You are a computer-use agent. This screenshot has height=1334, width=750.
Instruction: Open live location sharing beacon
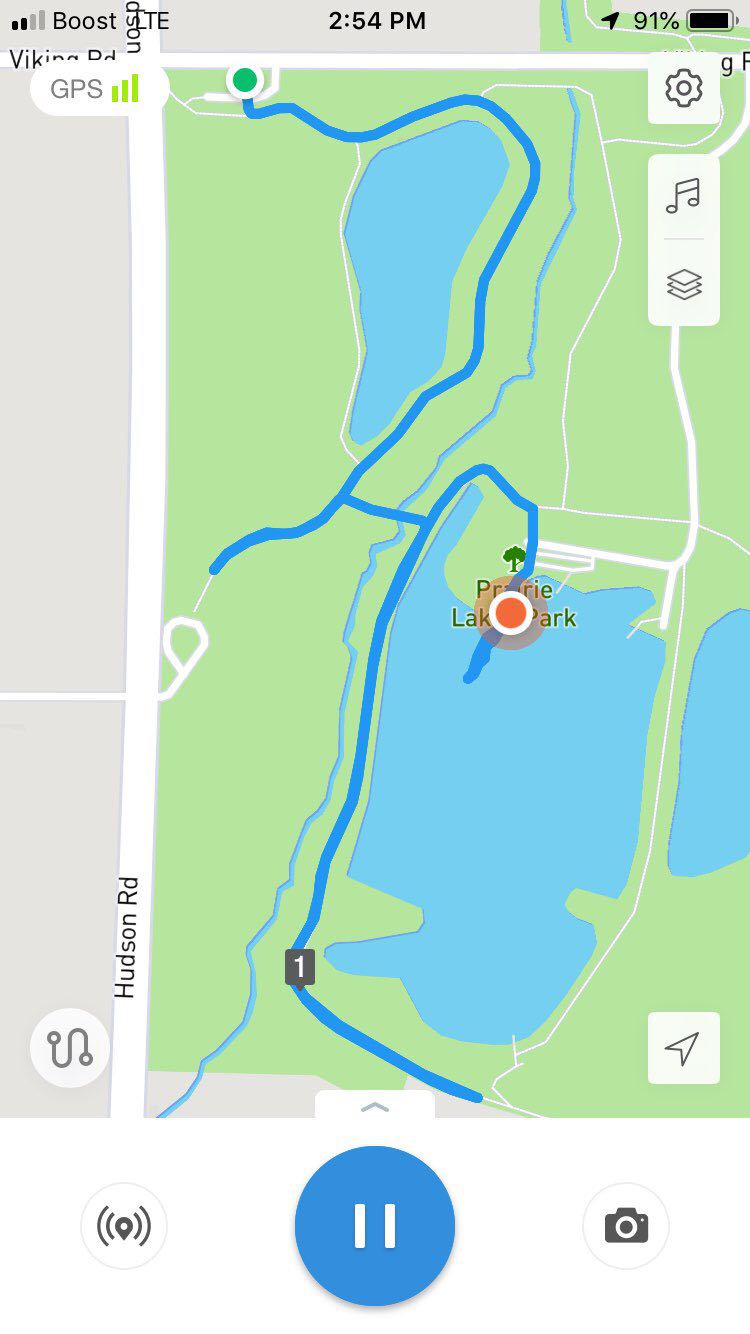(124, 1226)
